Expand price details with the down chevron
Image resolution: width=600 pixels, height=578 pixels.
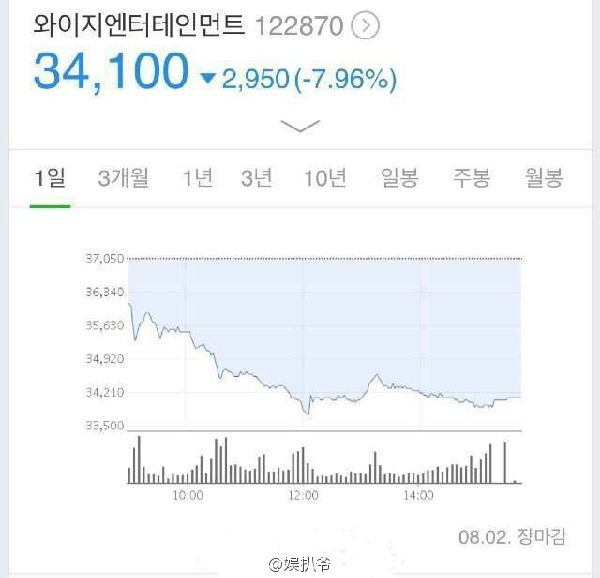(x=300, y=126)
